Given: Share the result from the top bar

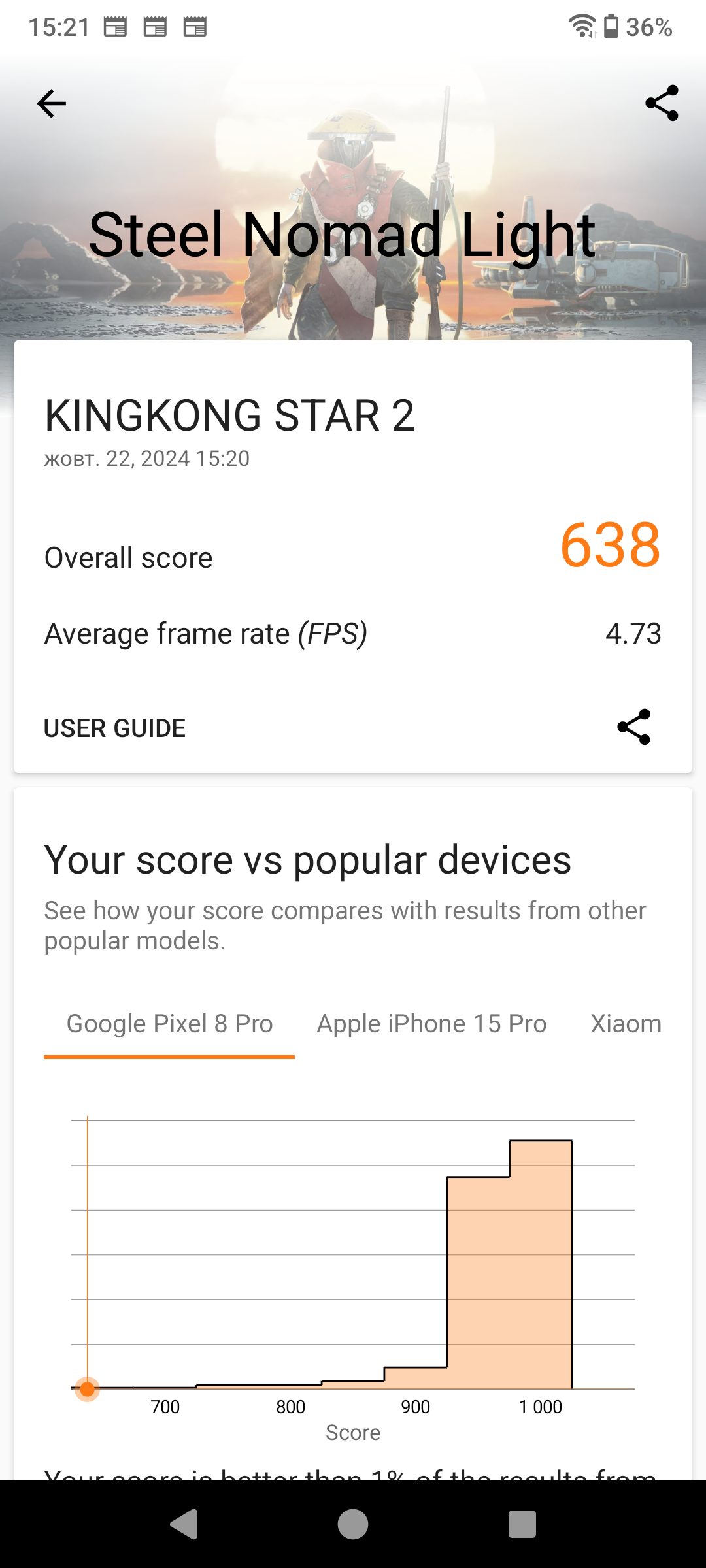Looking at the screenshot, I should 662,103.
